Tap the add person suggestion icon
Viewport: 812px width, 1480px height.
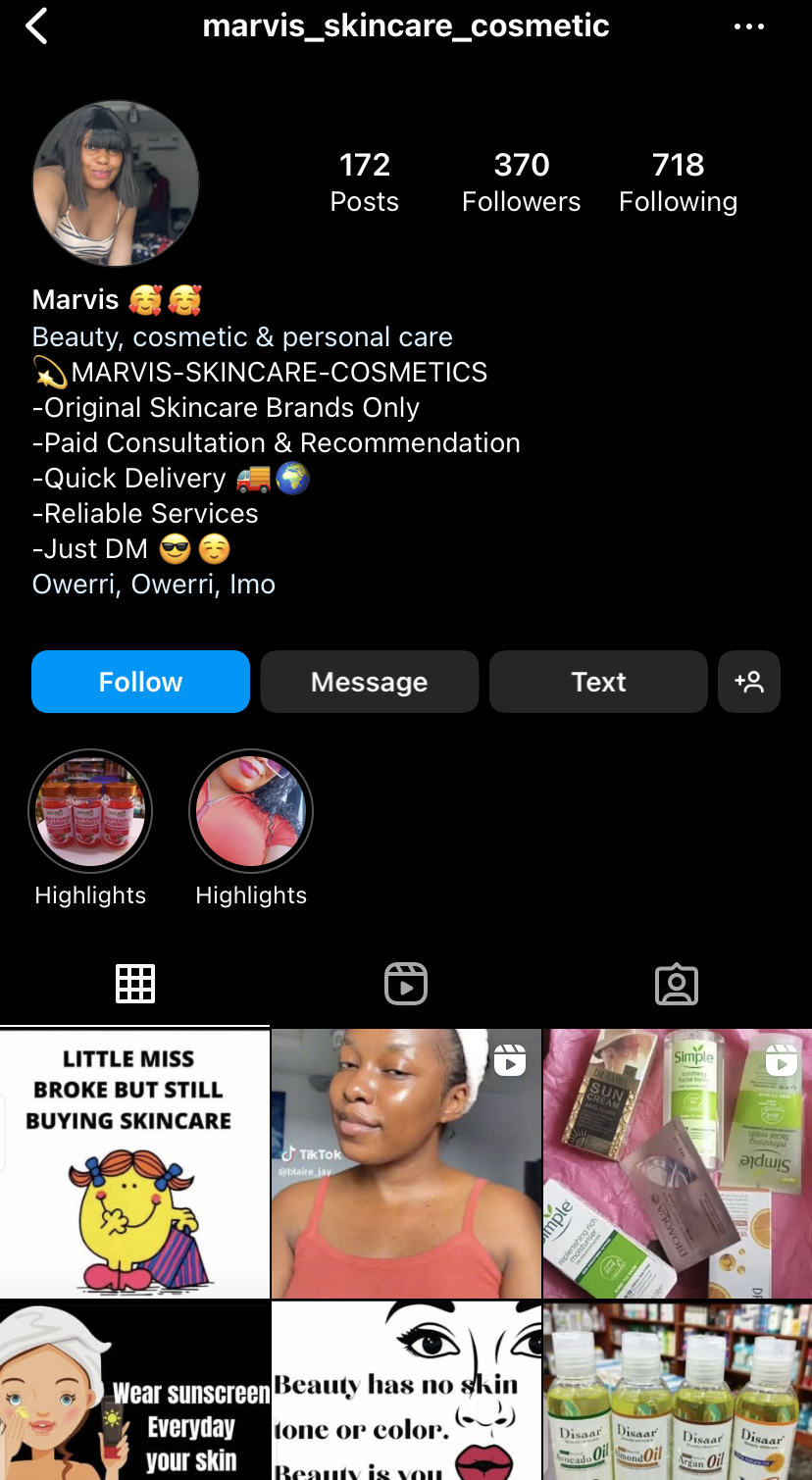click(749, 681)
